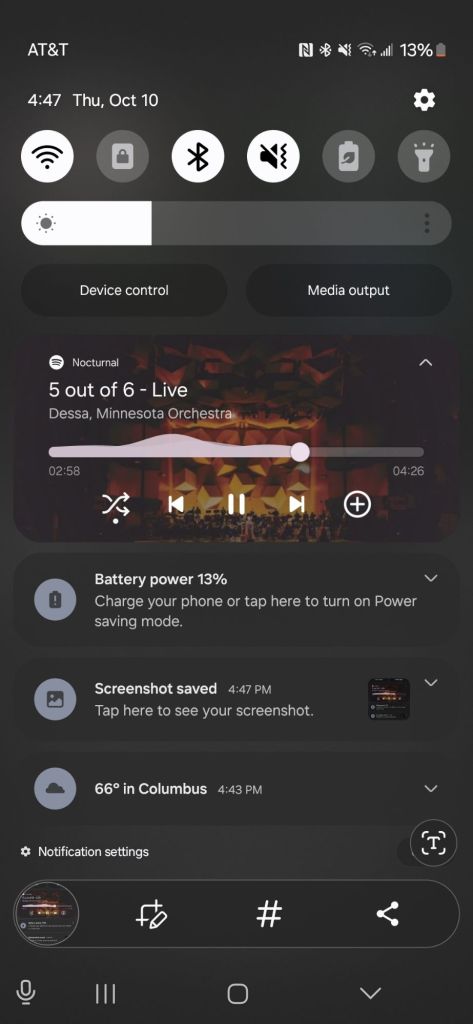Viewport: 473px width, 1024px height.
Task: Enable the power saving tile
Action: (348, 157)
